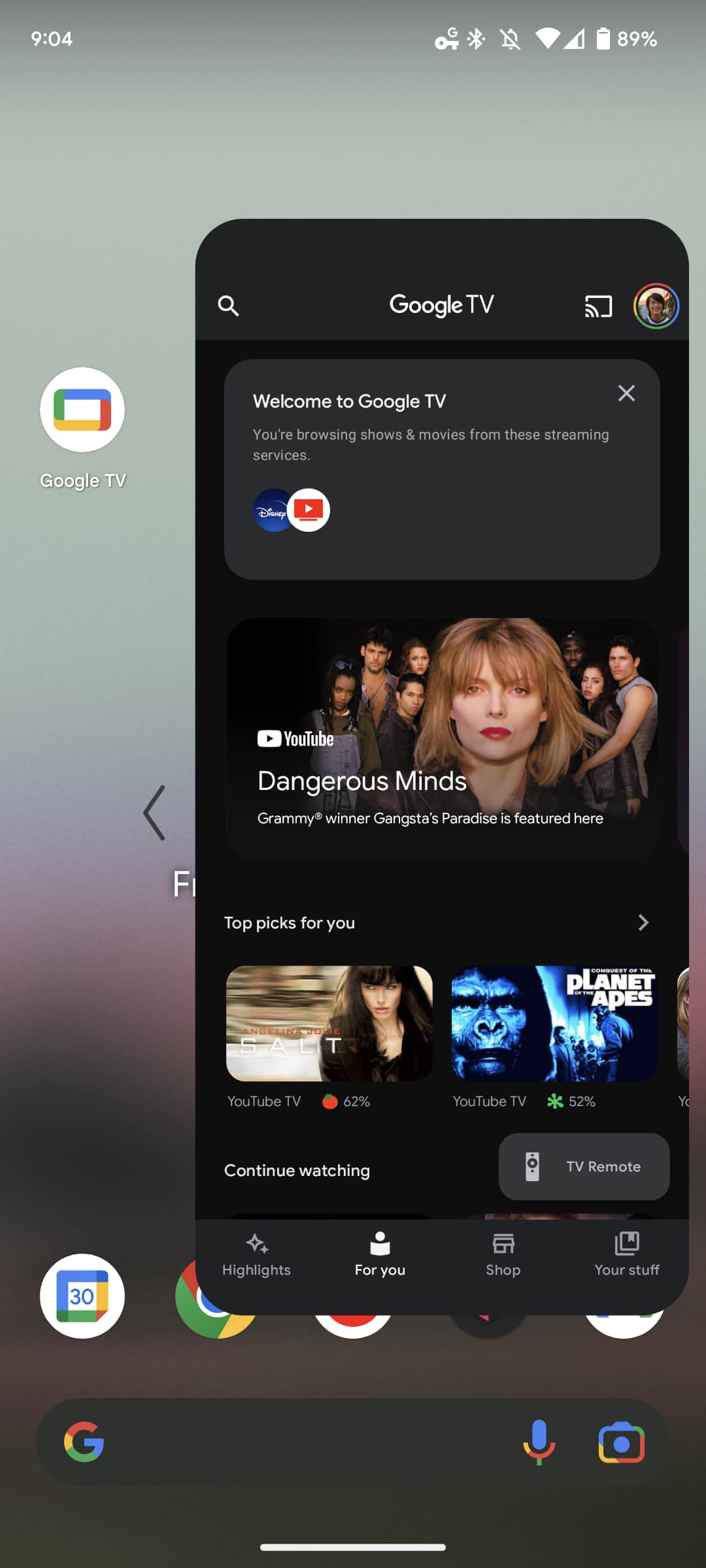Open the Planet of the Apes tile
This screenshot has width=706, height=1568.
[x=554, y=1023]
